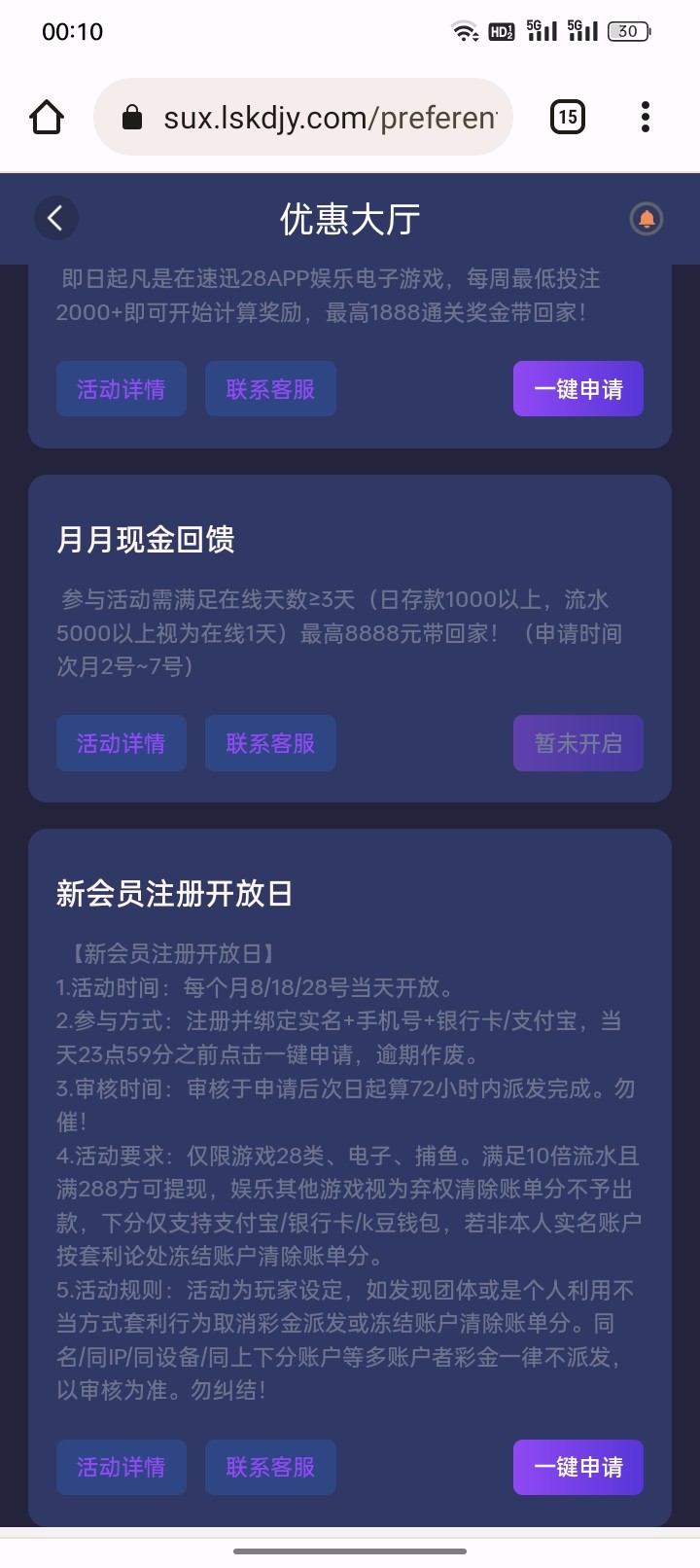Open 活动详情 for 新会员注册开放日
This screenshot has height=1568, width=700.
(122, 1467)
